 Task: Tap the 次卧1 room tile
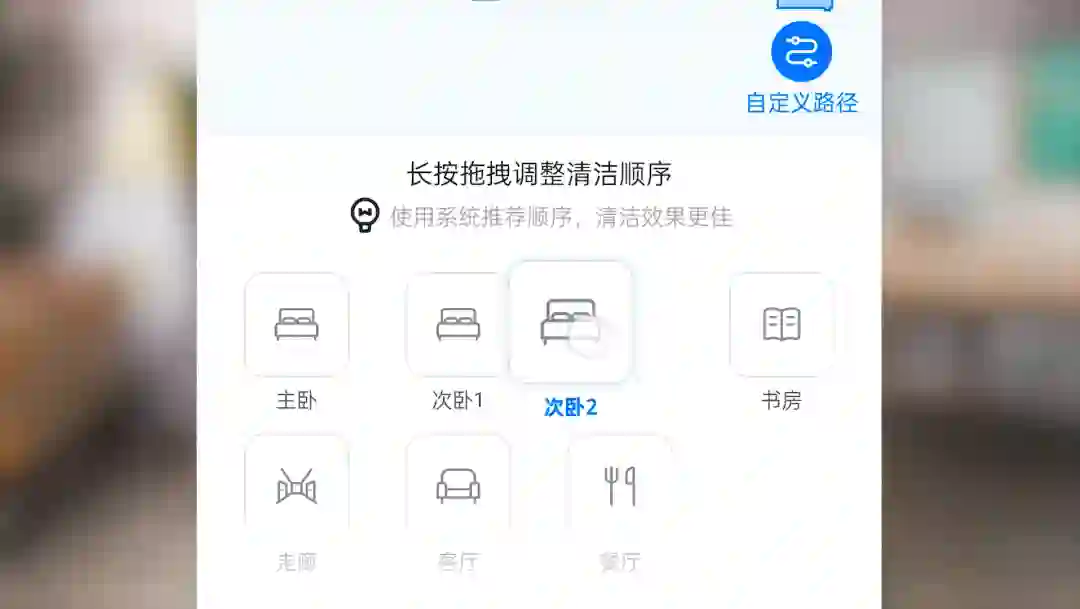pyautogui.click(x=457, y=325)
